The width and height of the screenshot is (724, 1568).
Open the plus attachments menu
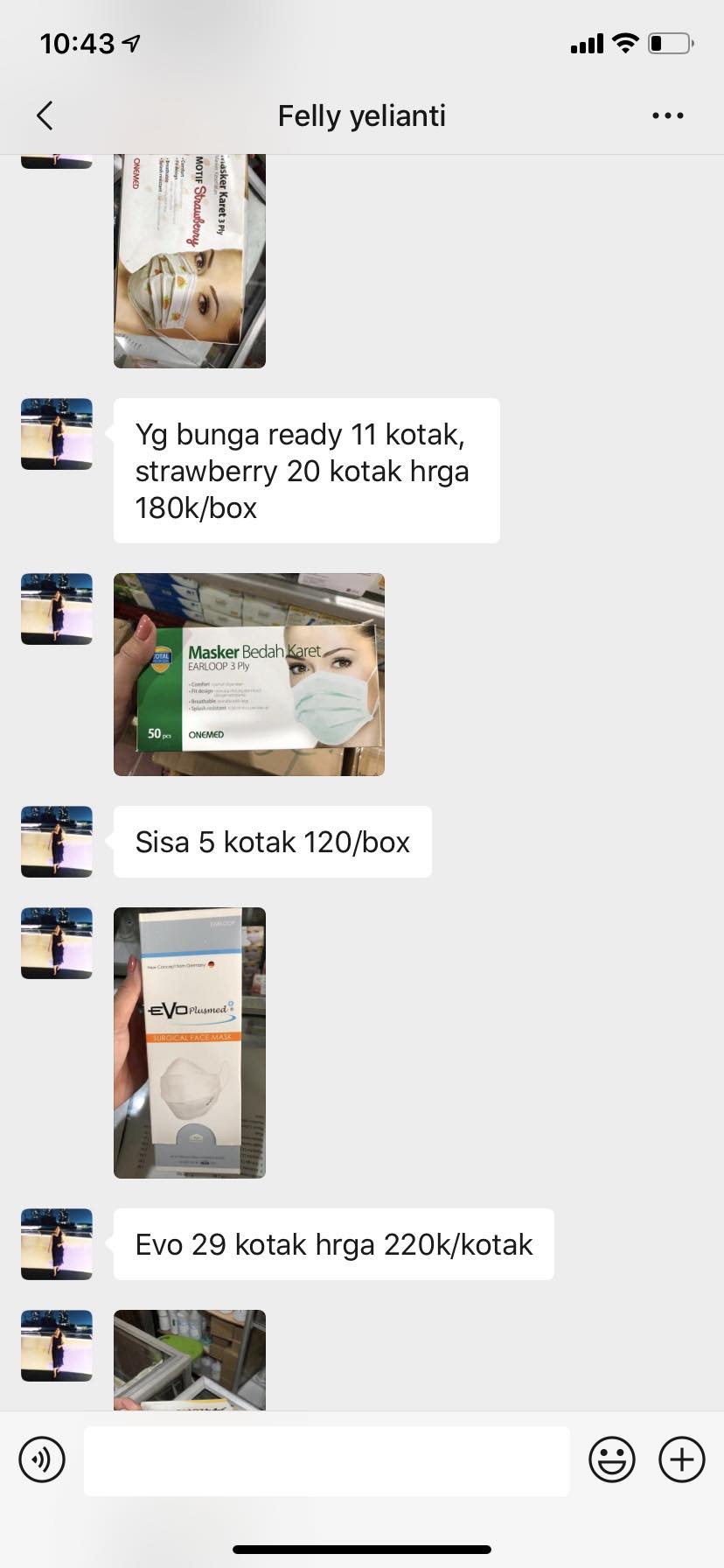(682, 1459)
